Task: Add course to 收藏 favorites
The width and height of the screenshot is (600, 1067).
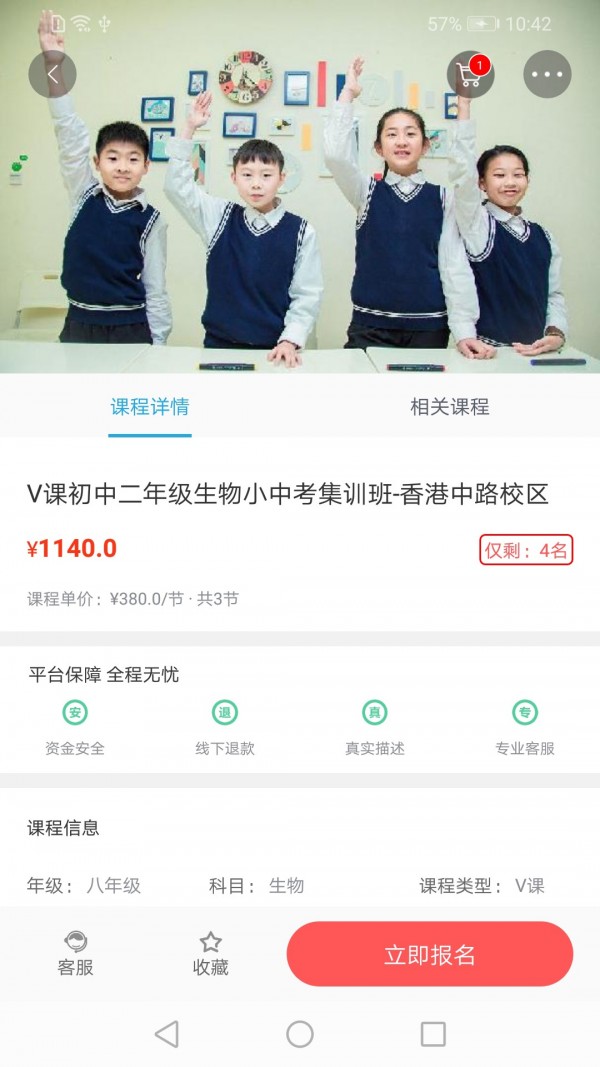Action: (x=210, y=953)
